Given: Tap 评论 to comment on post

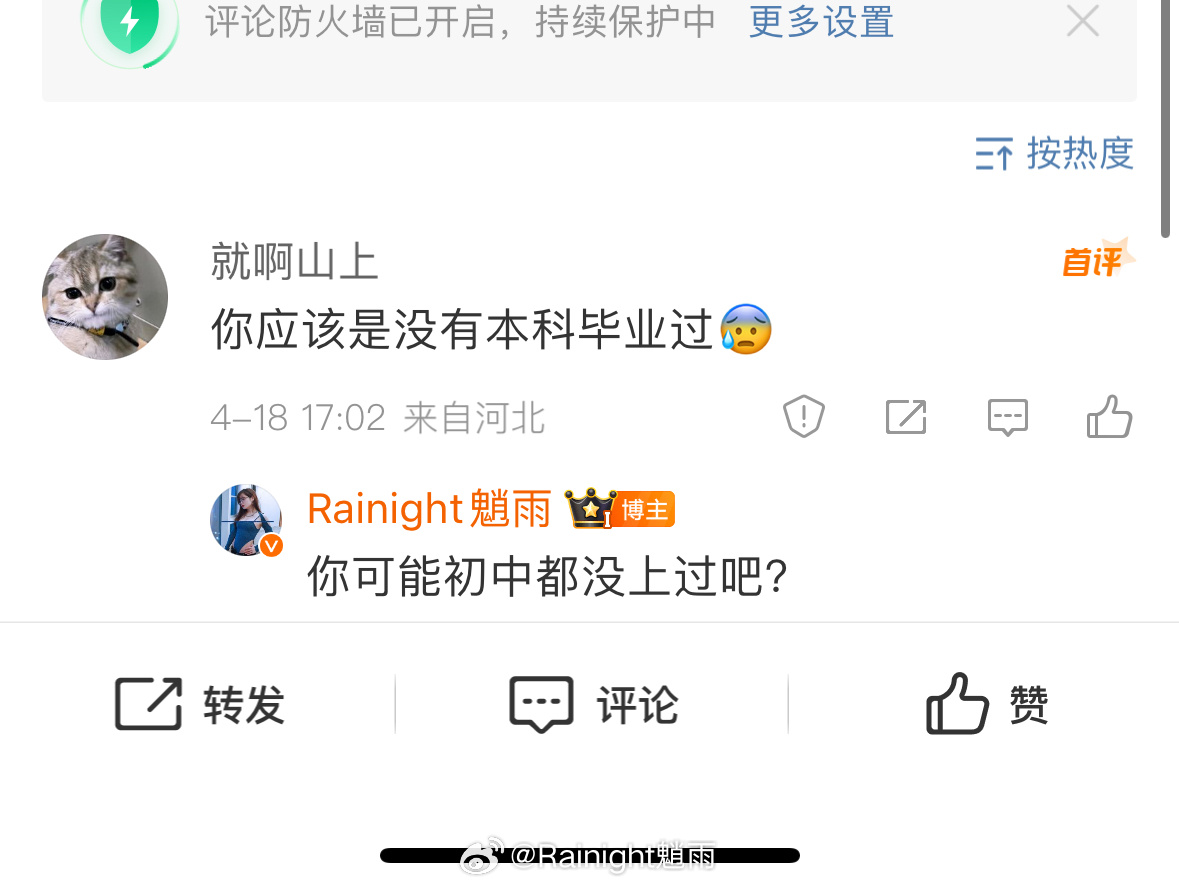Looking at the screenshot, I should [594, 705].
